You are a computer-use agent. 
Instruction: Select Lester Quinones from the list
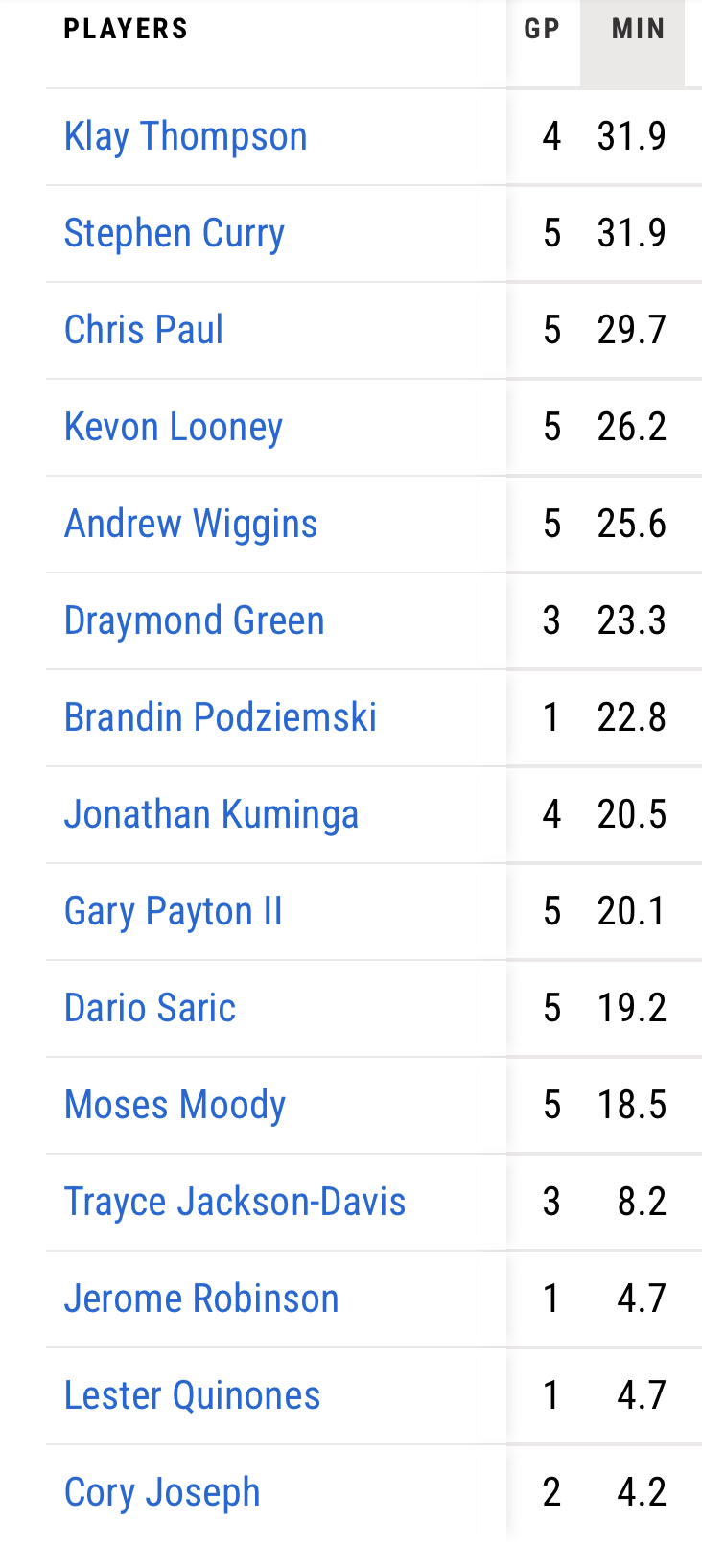point(192,1395)
